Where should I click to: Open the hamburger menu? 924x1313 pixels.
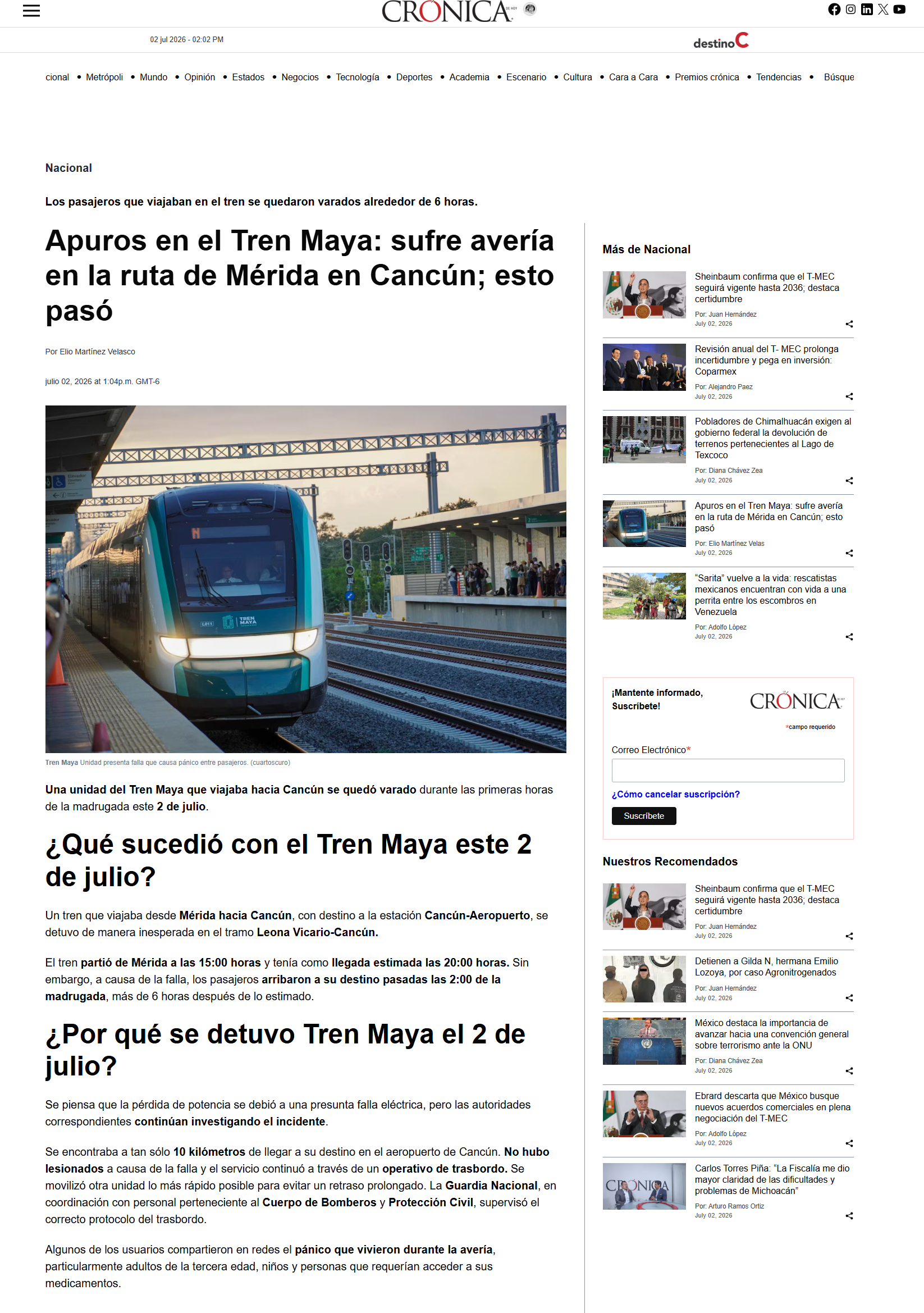(x=31, y=10)
